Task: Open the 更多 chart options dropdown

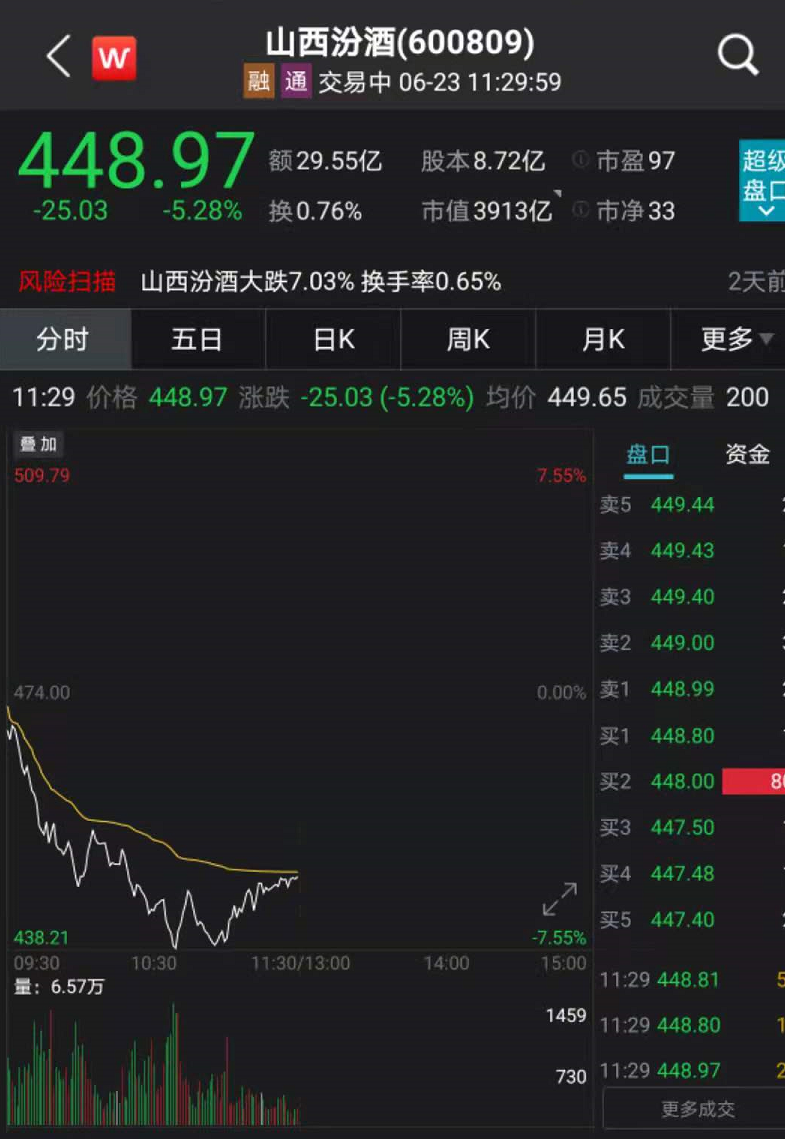Action: [736, 340]
